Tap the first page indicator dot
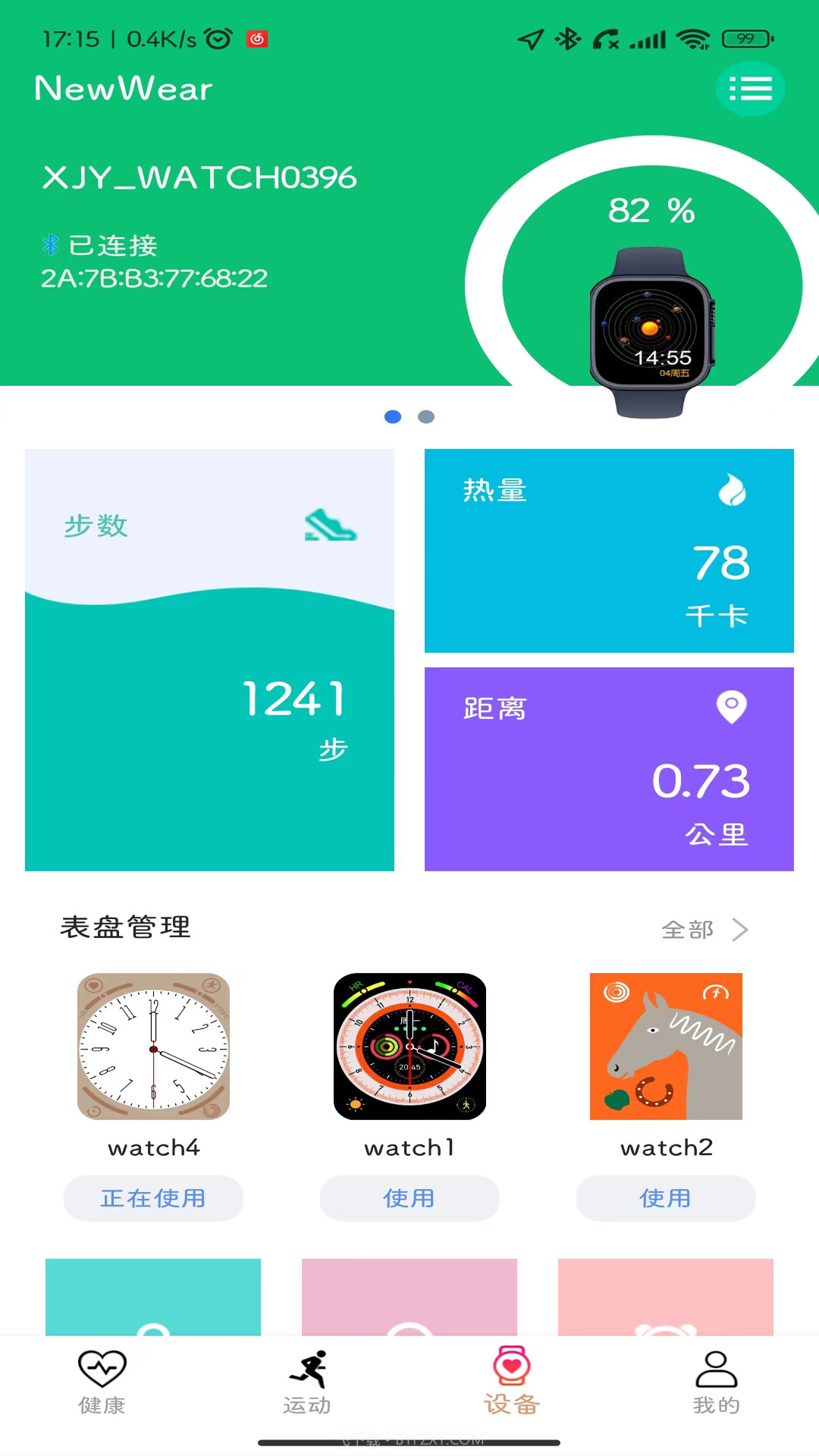This screenshot has height=1456, width=819. pyautogui.click(x=393, y=416)
